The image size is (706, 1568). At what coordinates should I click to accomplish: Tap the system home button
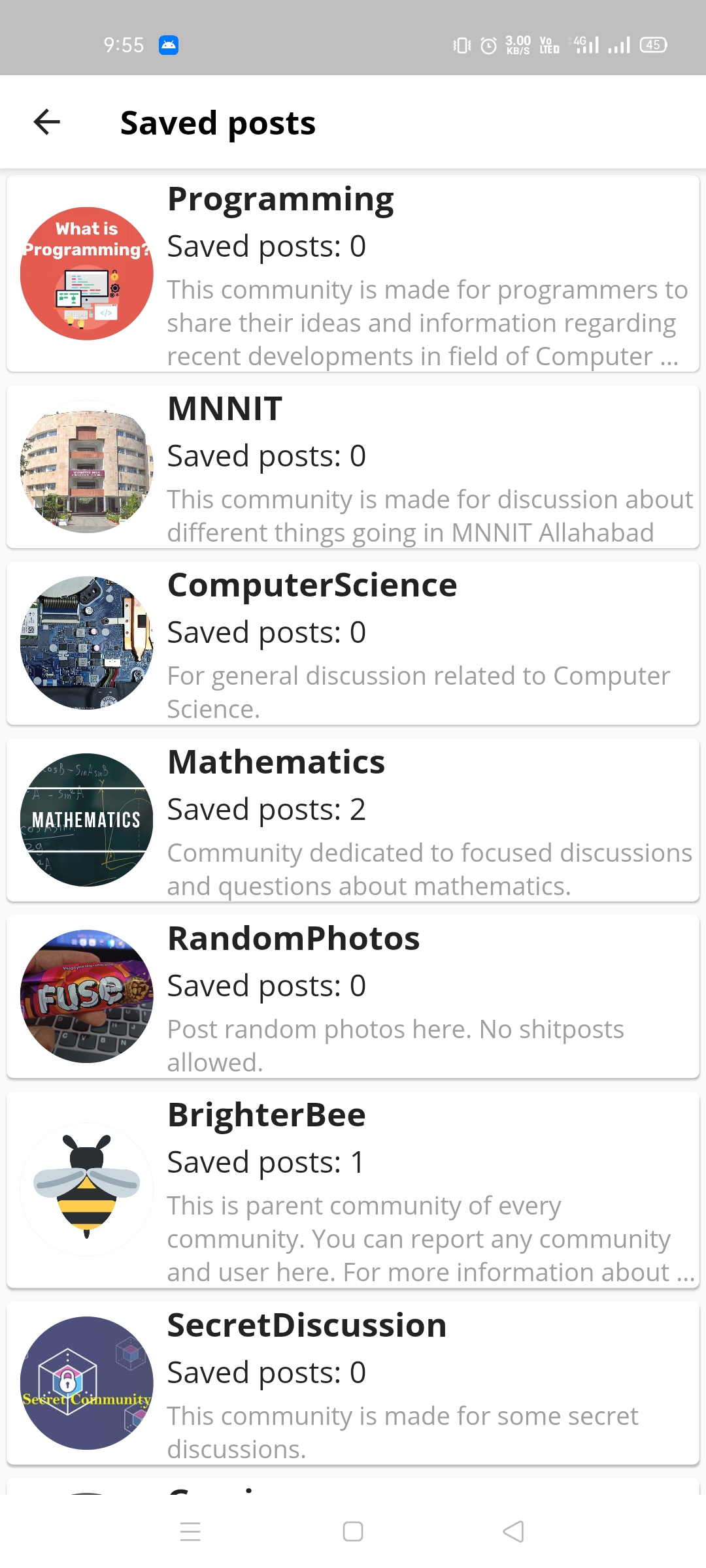[353, 1531]
